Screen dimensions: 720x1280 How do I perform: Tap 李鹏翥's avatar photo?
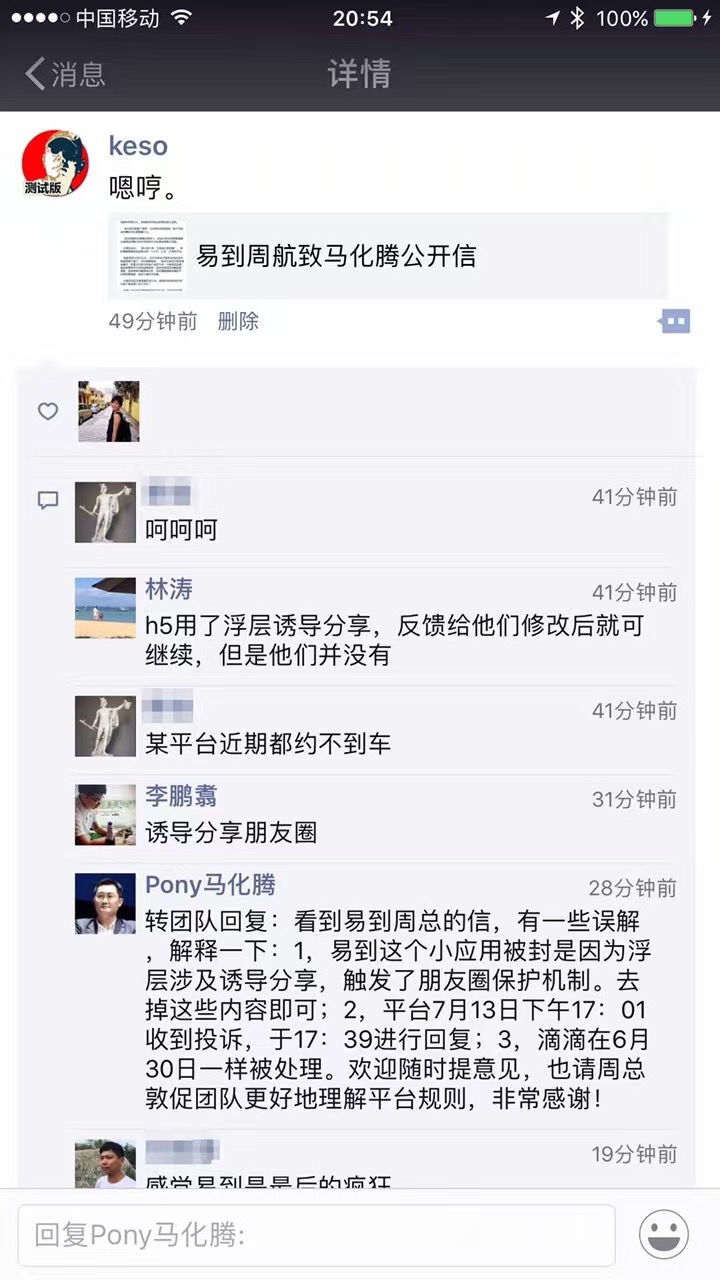pyautogui.click(x=105, y=815)
